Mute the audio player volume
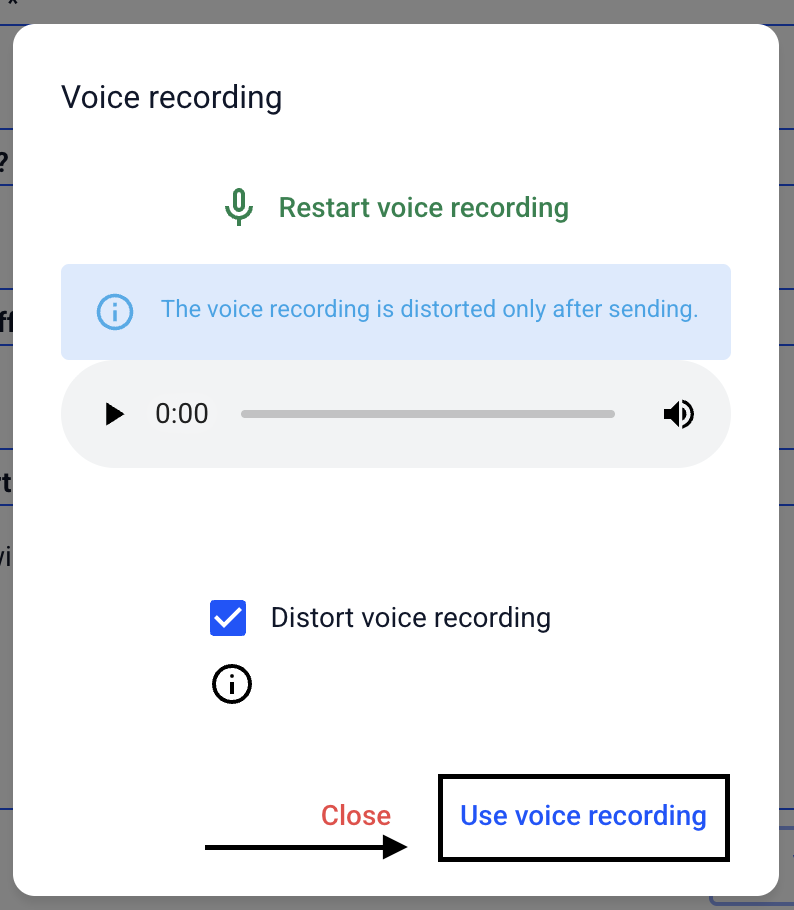Screen dimensions: 794x910 coord(678,414)
